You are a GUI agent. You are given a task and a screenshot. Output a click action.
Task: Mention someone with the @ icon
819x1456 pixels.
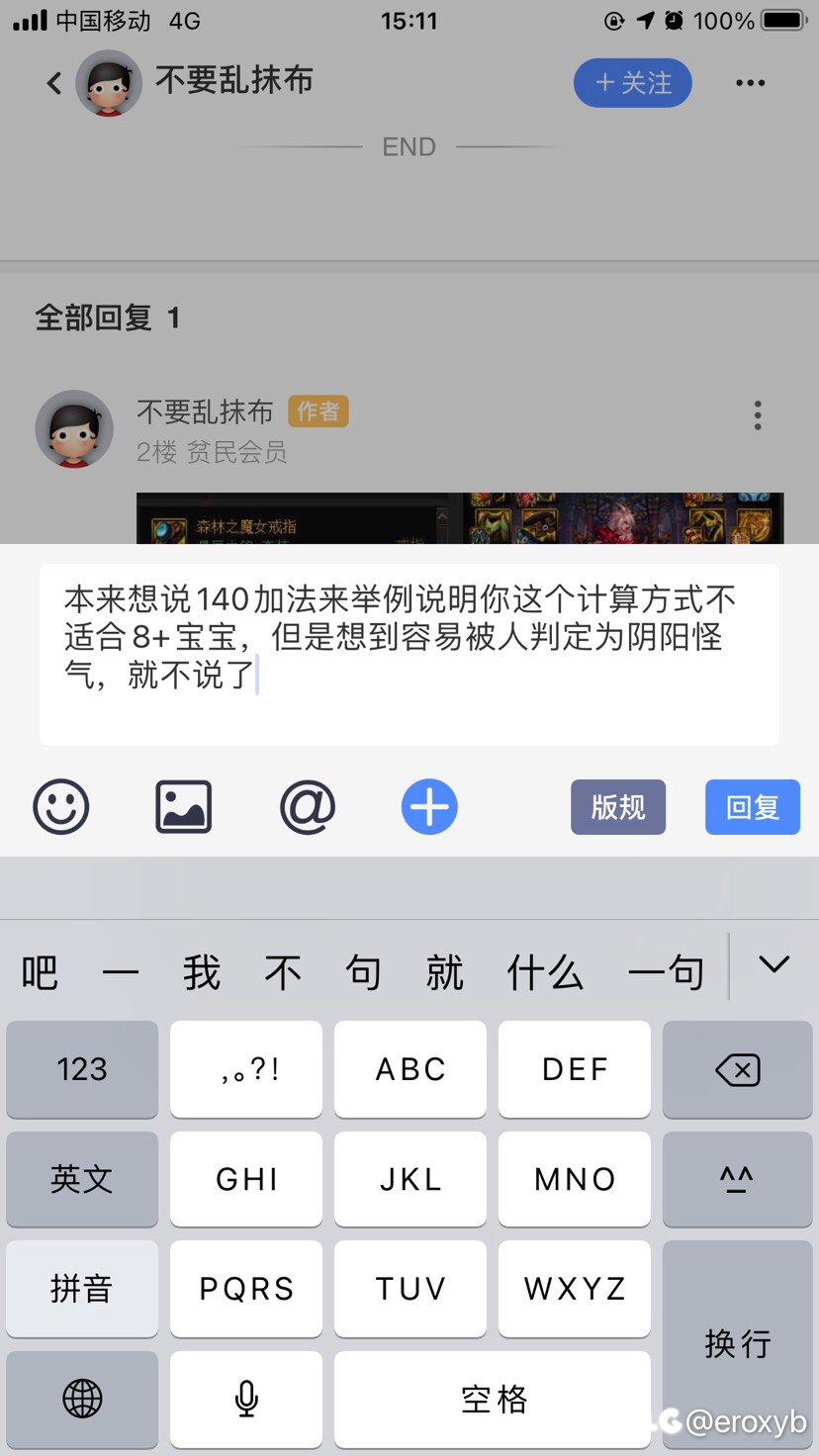(x=308, y=807)
